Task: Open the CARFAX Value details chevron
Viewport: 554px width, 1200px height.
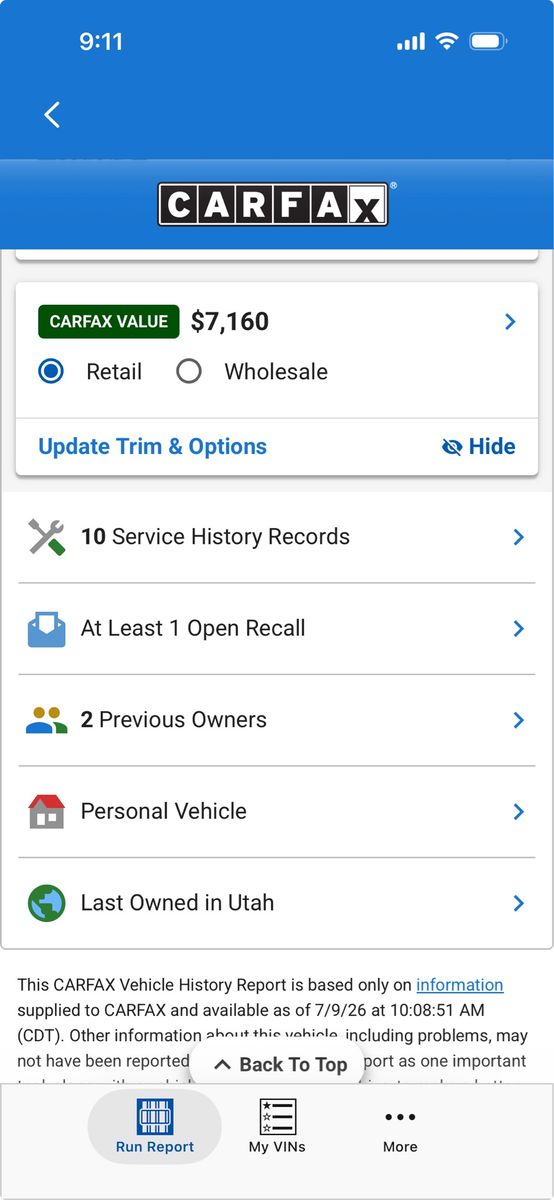Action: pyautogui.click(x=510, y=321)
